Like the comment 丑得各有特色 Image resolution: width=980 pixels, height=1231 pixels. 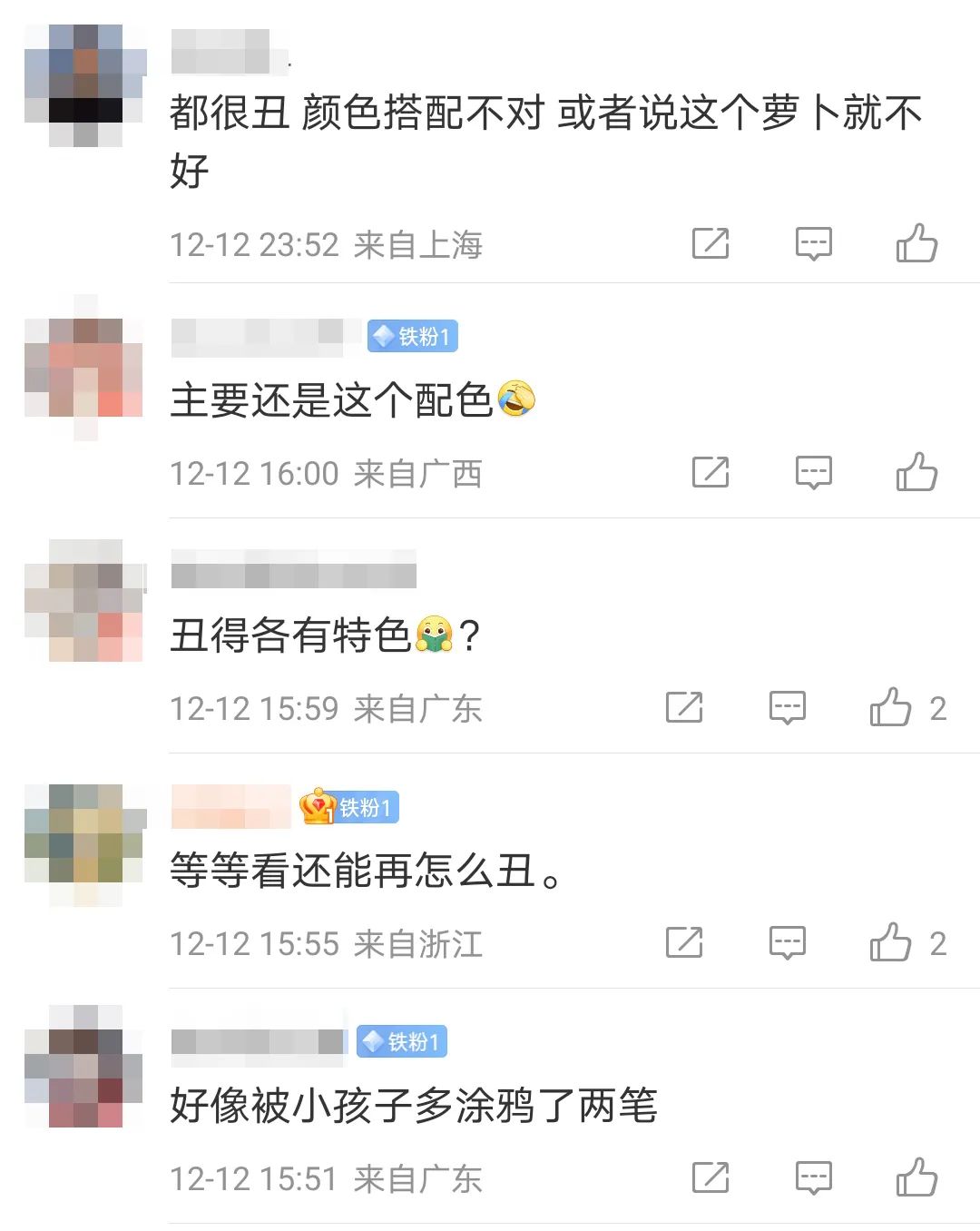[x=891, y=707]
